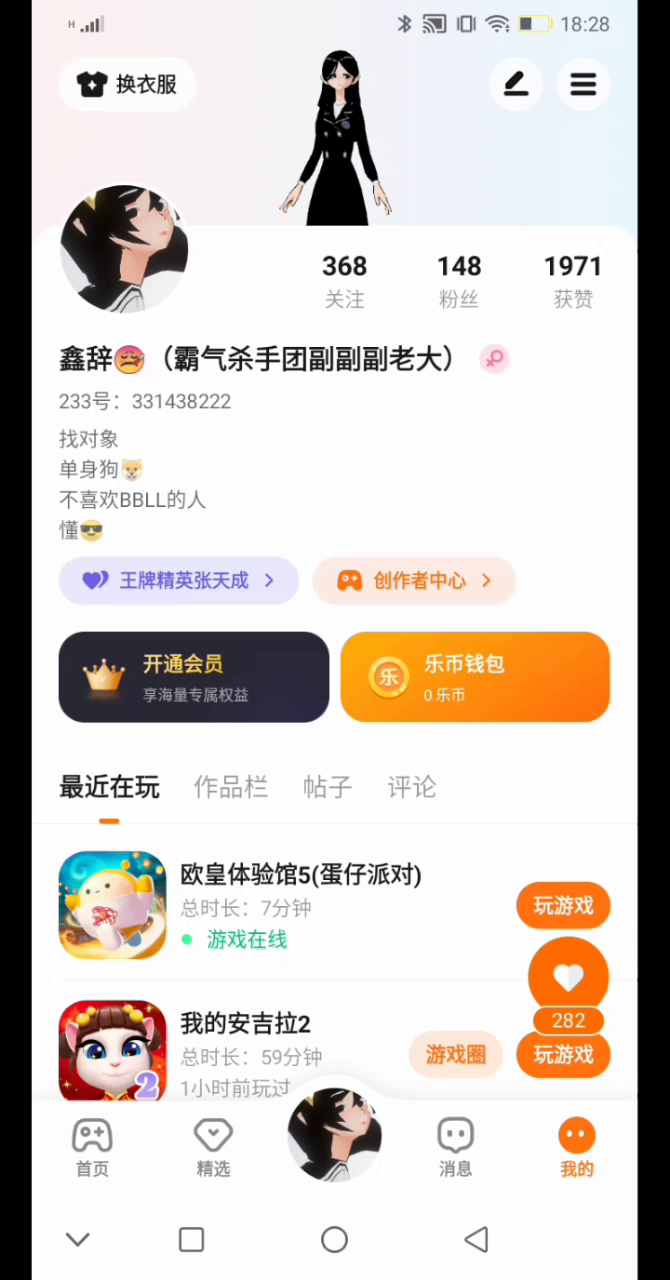This screenshot has width=670, height=1280.
Task: Open 游戏圈 for 我的安吉拉2
Action: pyautogui.click(x=456, y=1054)
